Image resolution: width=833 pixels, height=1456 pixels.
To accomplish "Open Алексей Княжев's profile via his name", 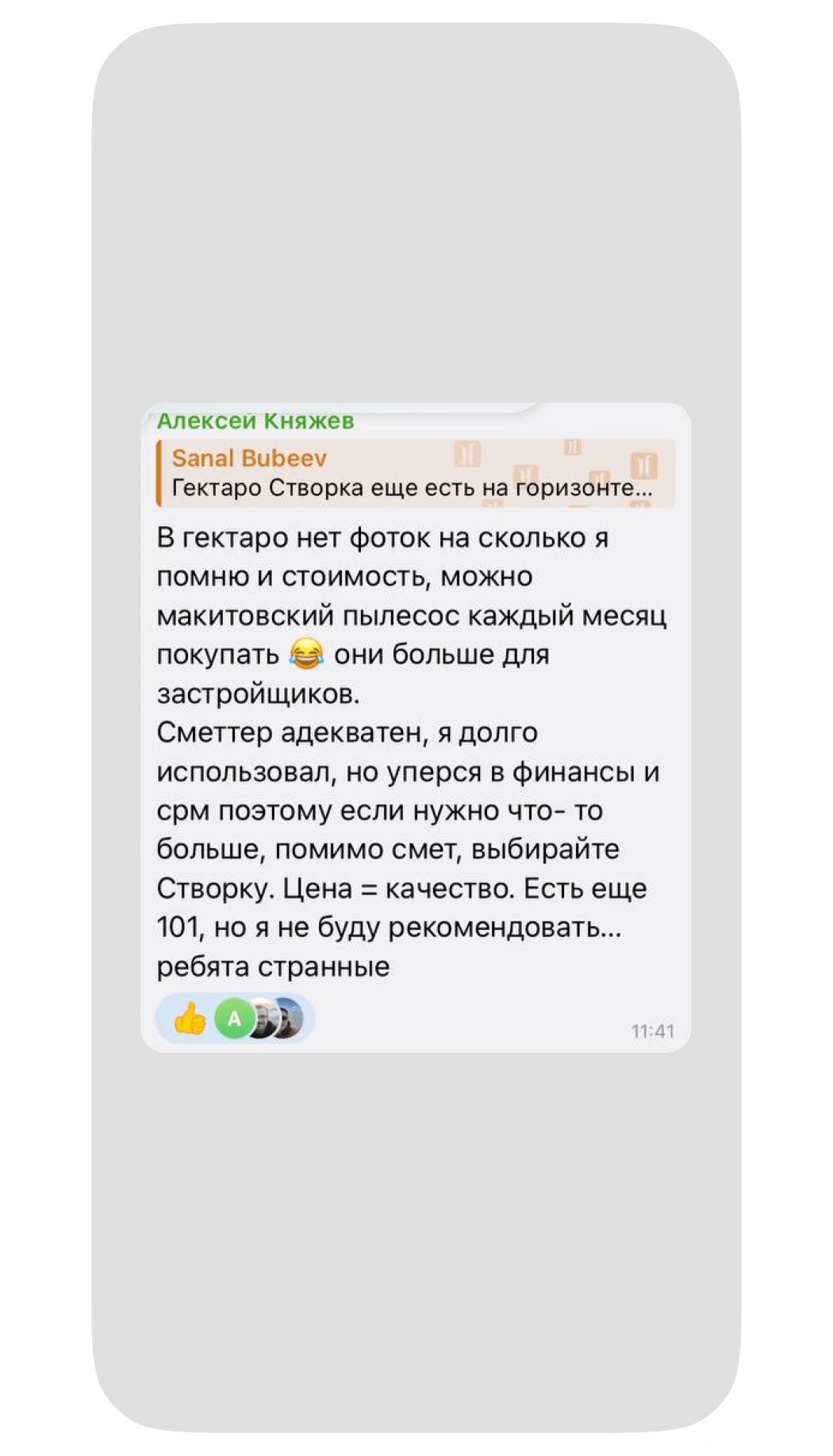I will coord(255,423).
